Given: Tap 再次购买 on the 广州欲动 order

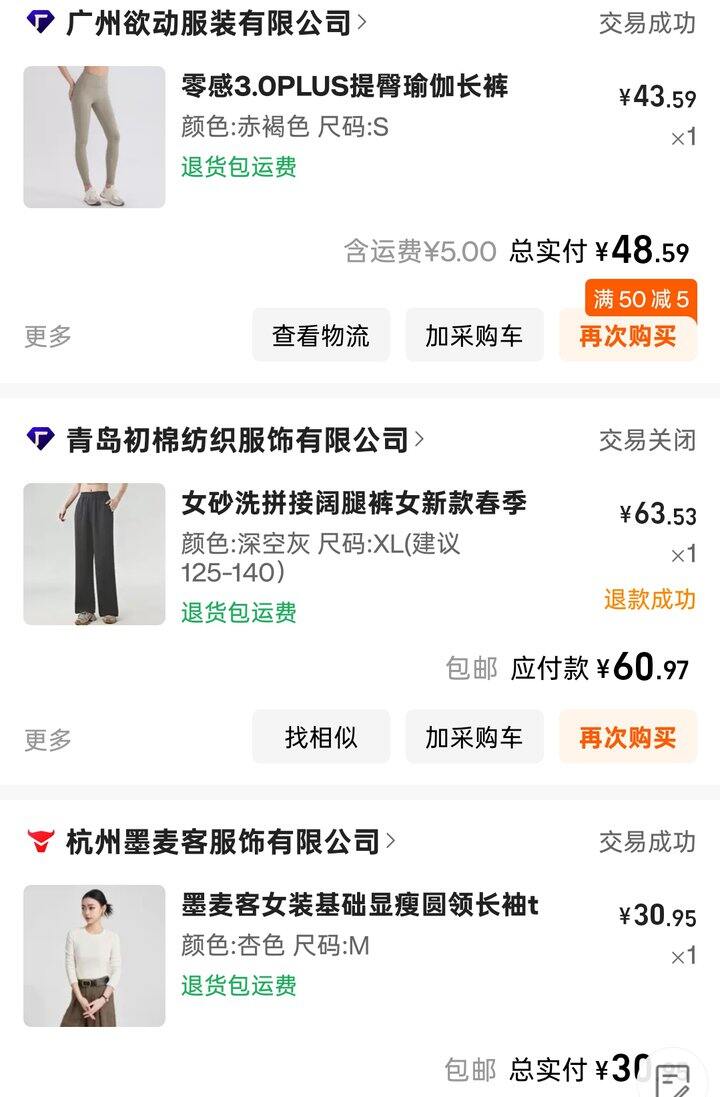Looking at the screenshot, I should coord(627,336).
